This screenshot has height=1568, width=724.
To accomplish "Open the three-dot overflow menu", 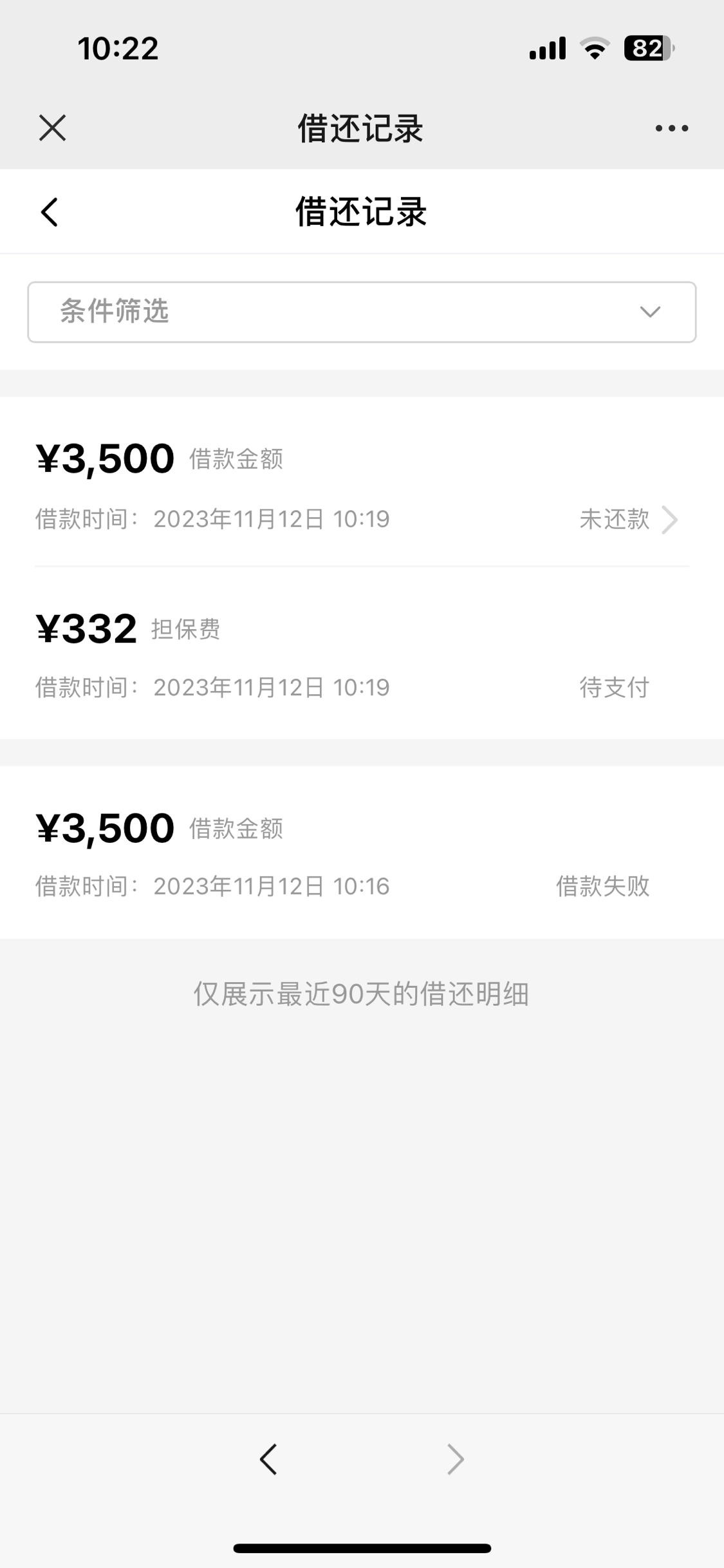I will click(671, 128).
